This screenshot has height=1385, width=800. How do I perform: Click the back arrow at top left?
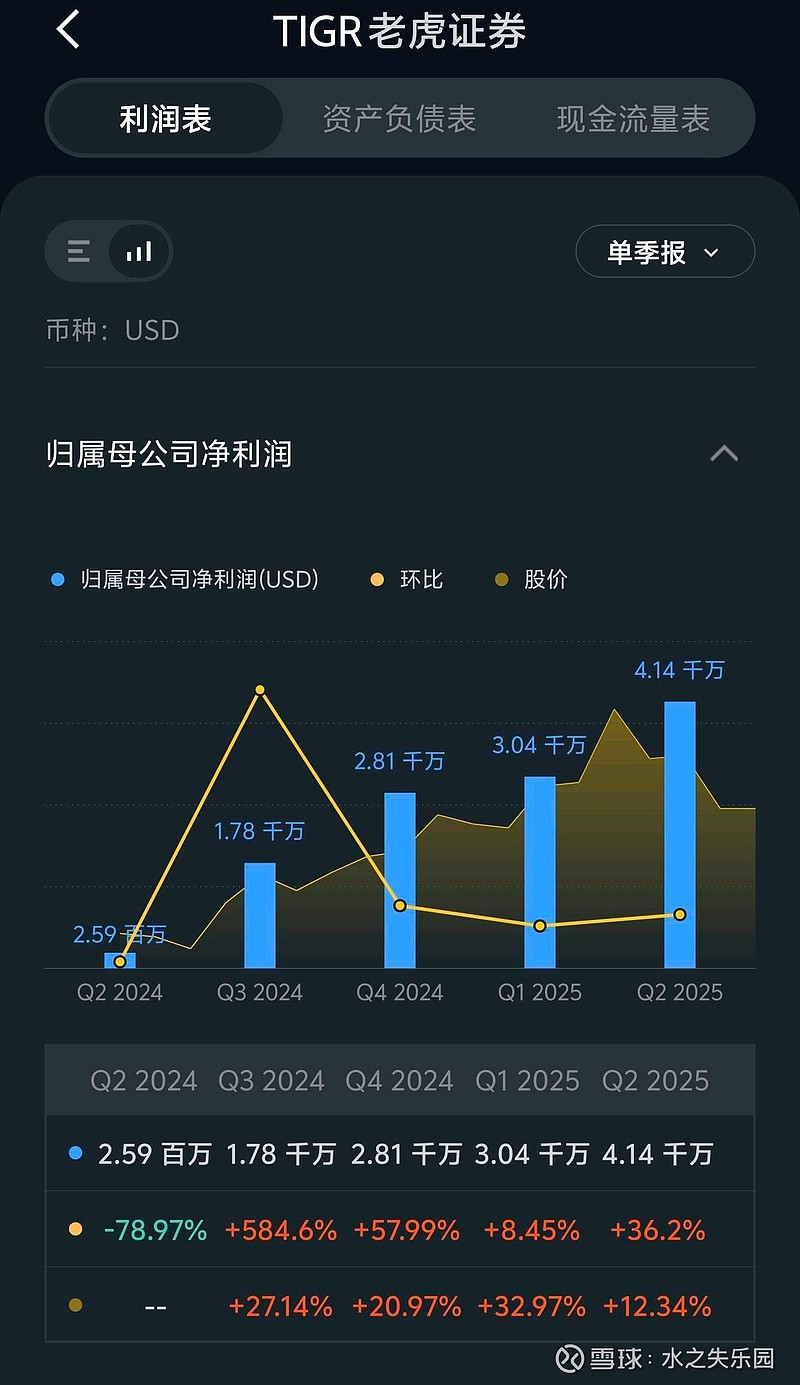(x=67, y=30)
